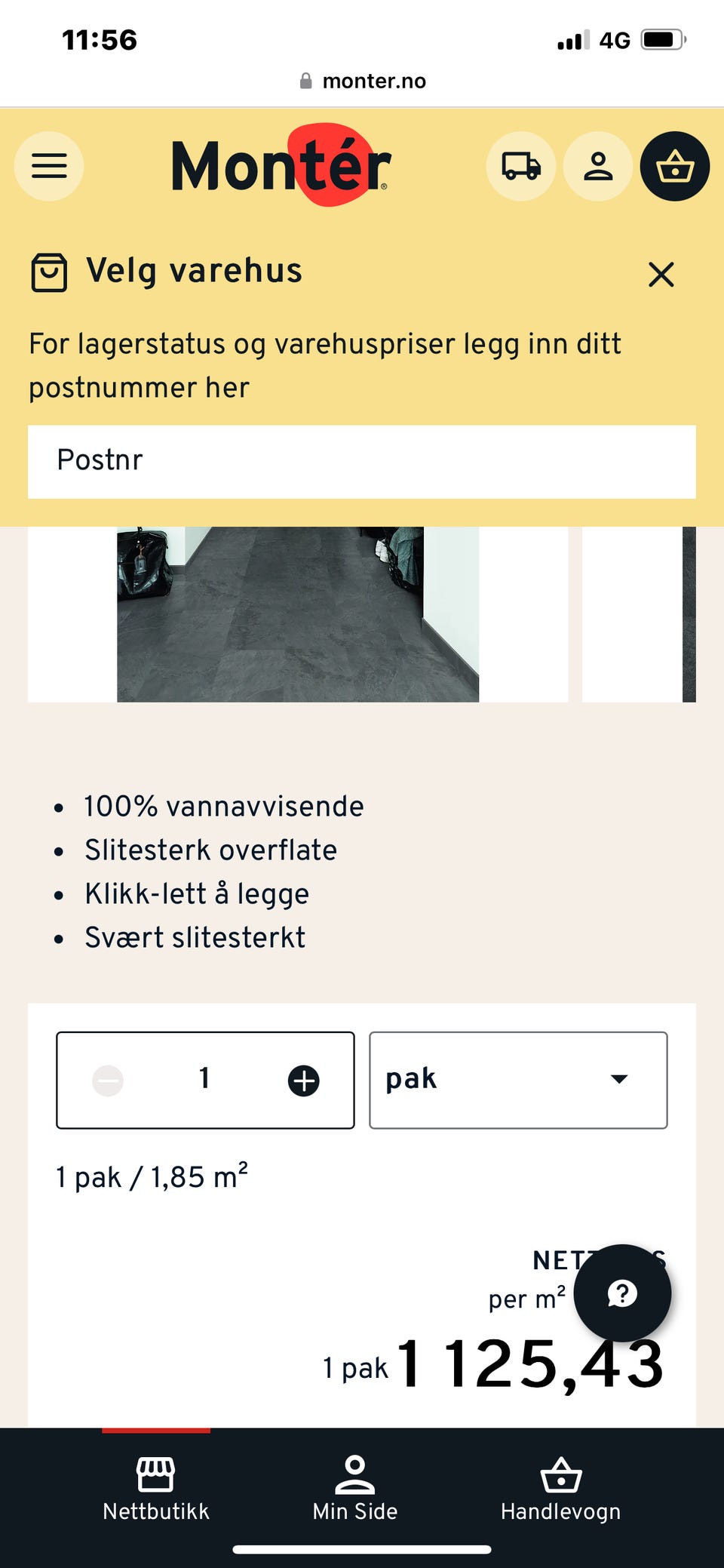Click the delivery truck icon
The width and height of the screenshot is (724, 1568).
[520, 166]
